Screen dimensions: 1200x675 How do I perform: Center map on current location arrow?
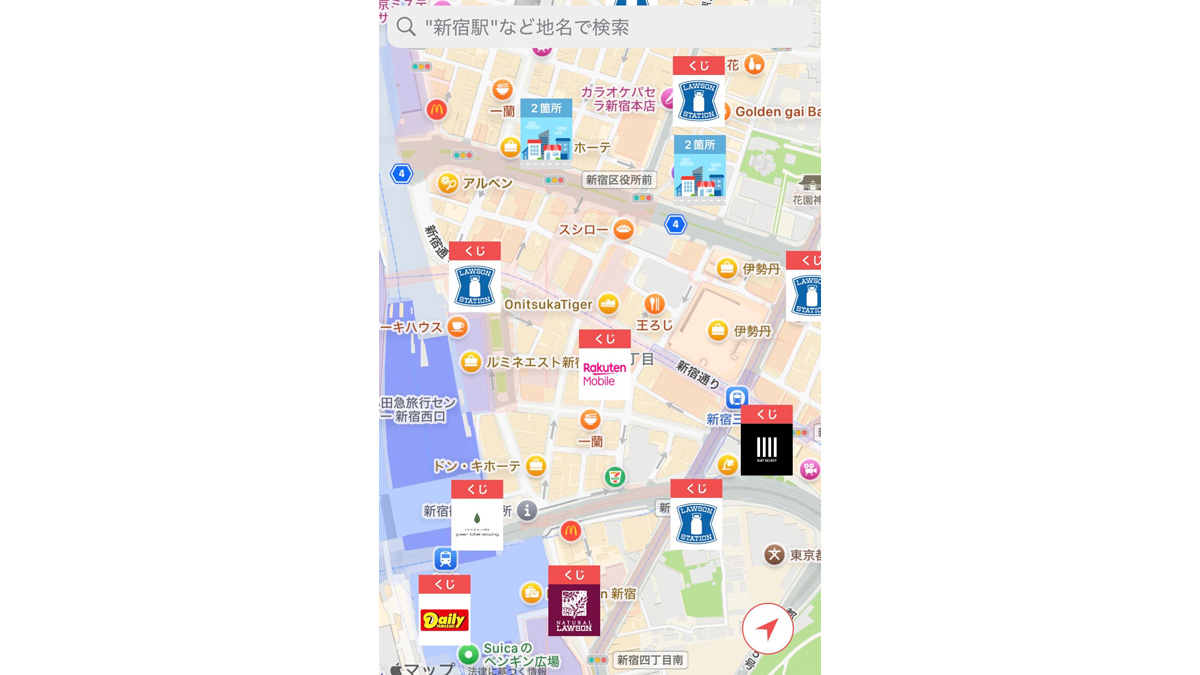point(767,629)
